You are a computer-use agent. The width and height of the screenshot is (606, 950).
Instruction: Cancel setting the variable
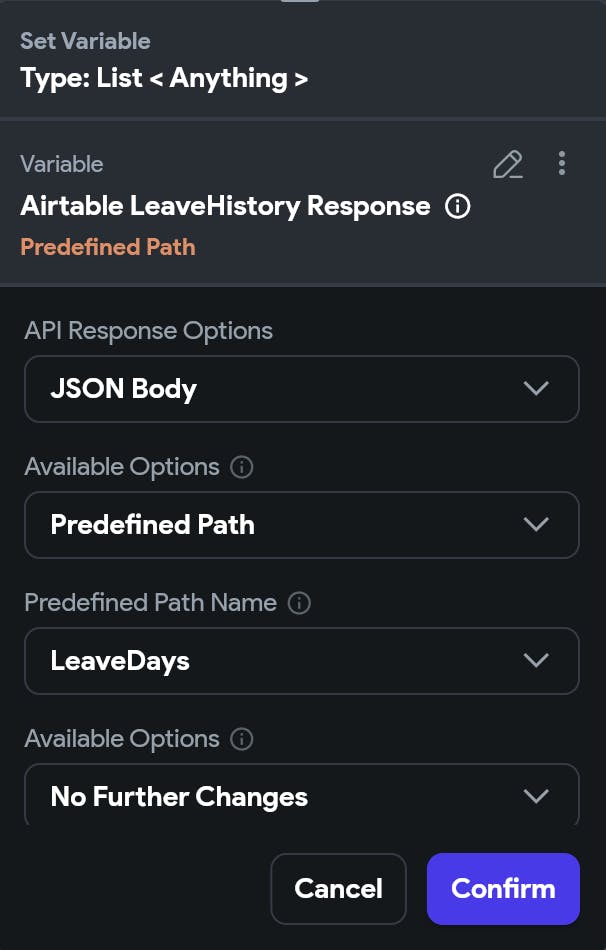pyautogui.click(x=338, y=888)
